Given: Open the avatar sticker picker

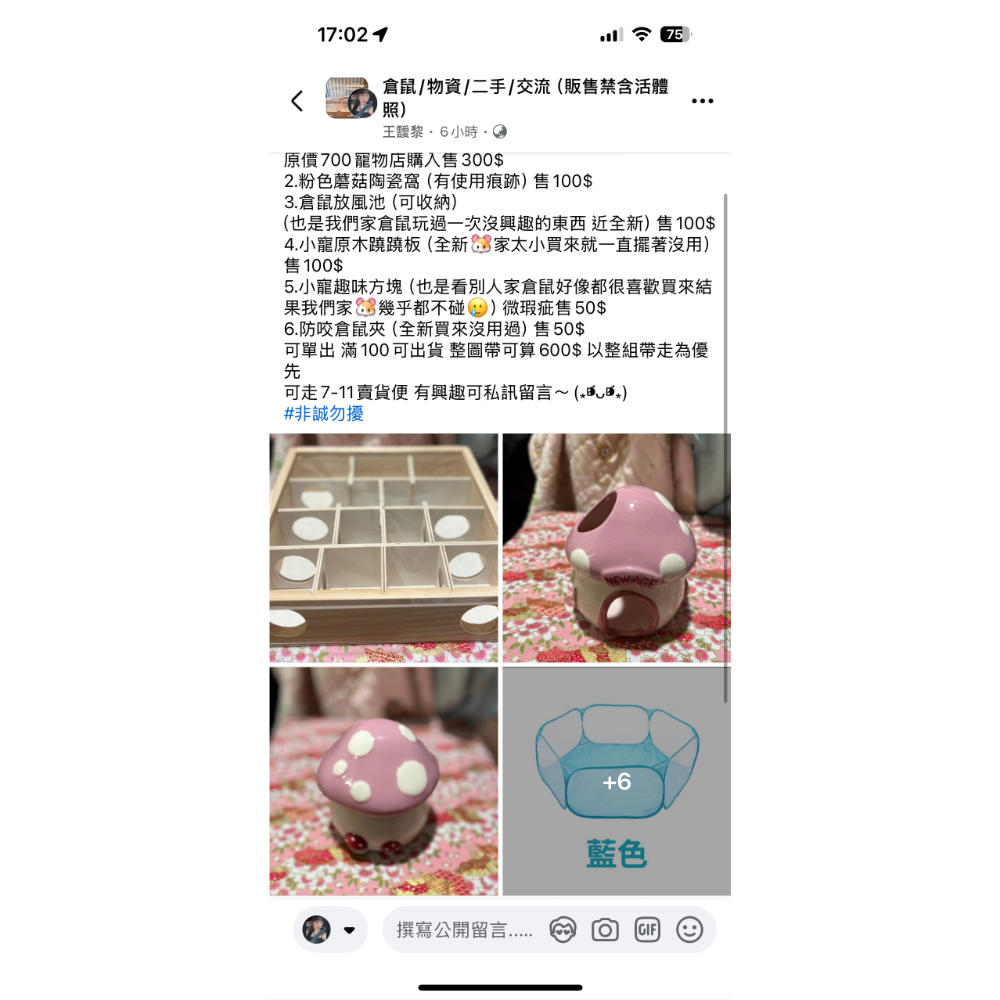Looking at the screenshot, I should [x=563, y=930].
